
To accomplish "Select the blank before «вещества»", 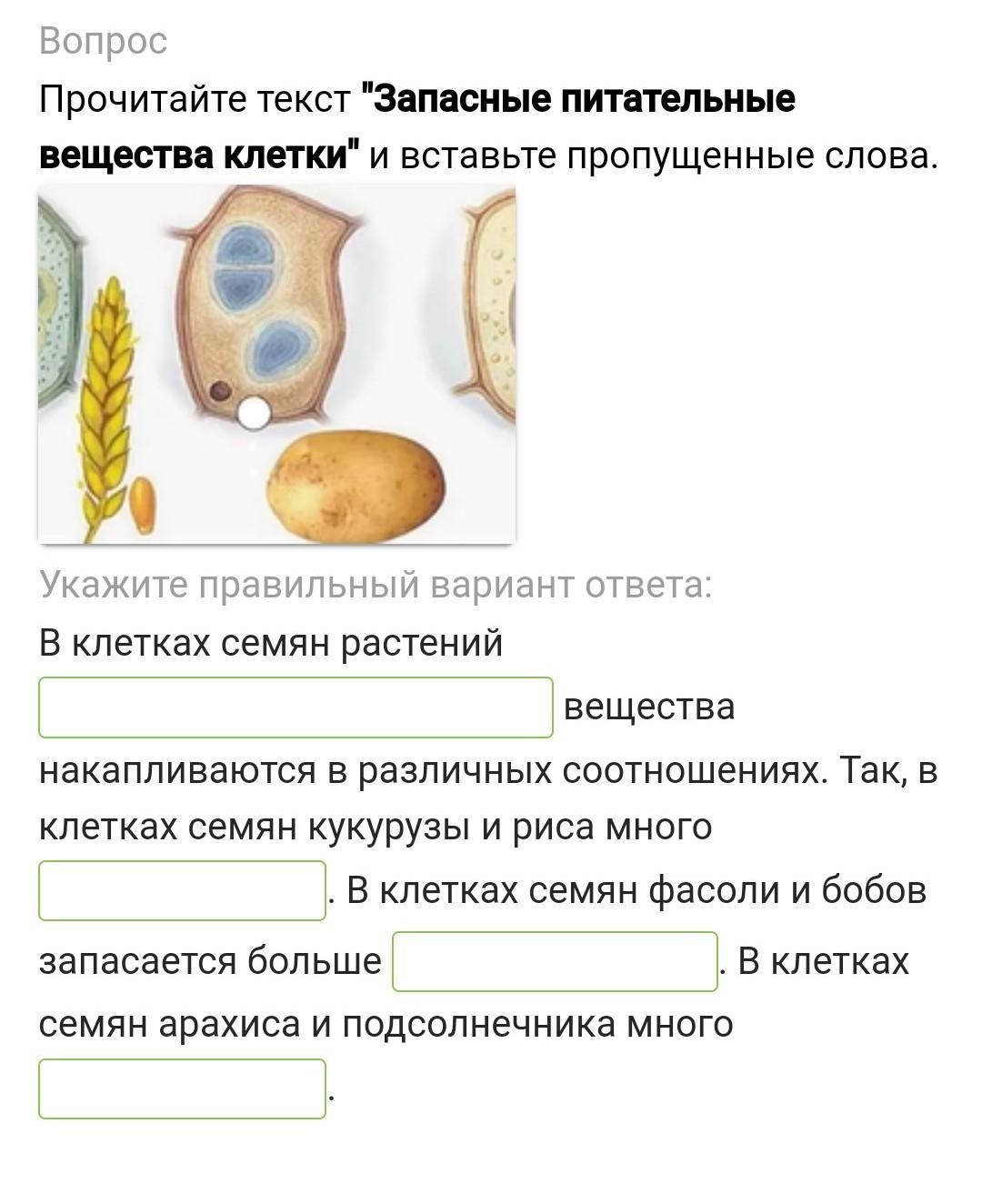I will point(296,707).
